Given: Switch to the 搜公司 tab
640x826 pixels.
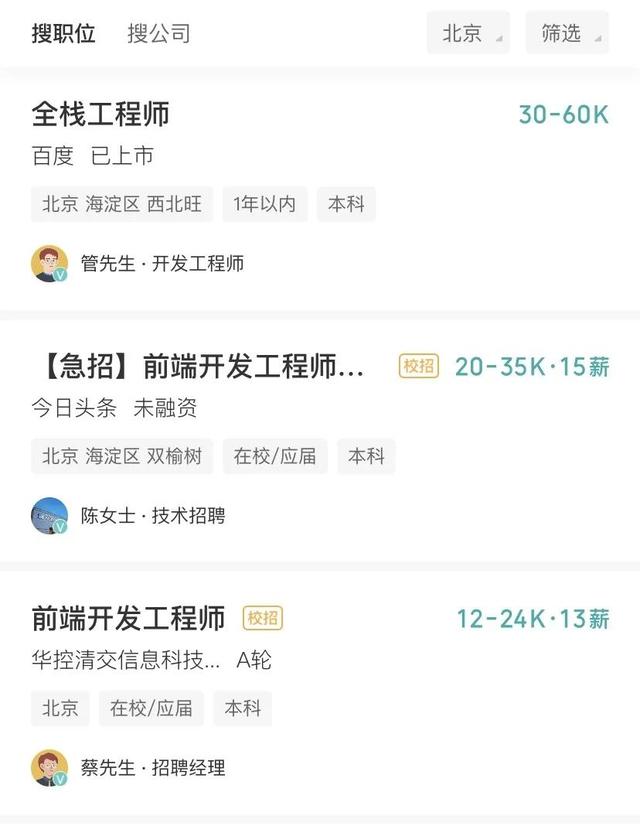Looking at the screenshot, I should tap(158, 34).
